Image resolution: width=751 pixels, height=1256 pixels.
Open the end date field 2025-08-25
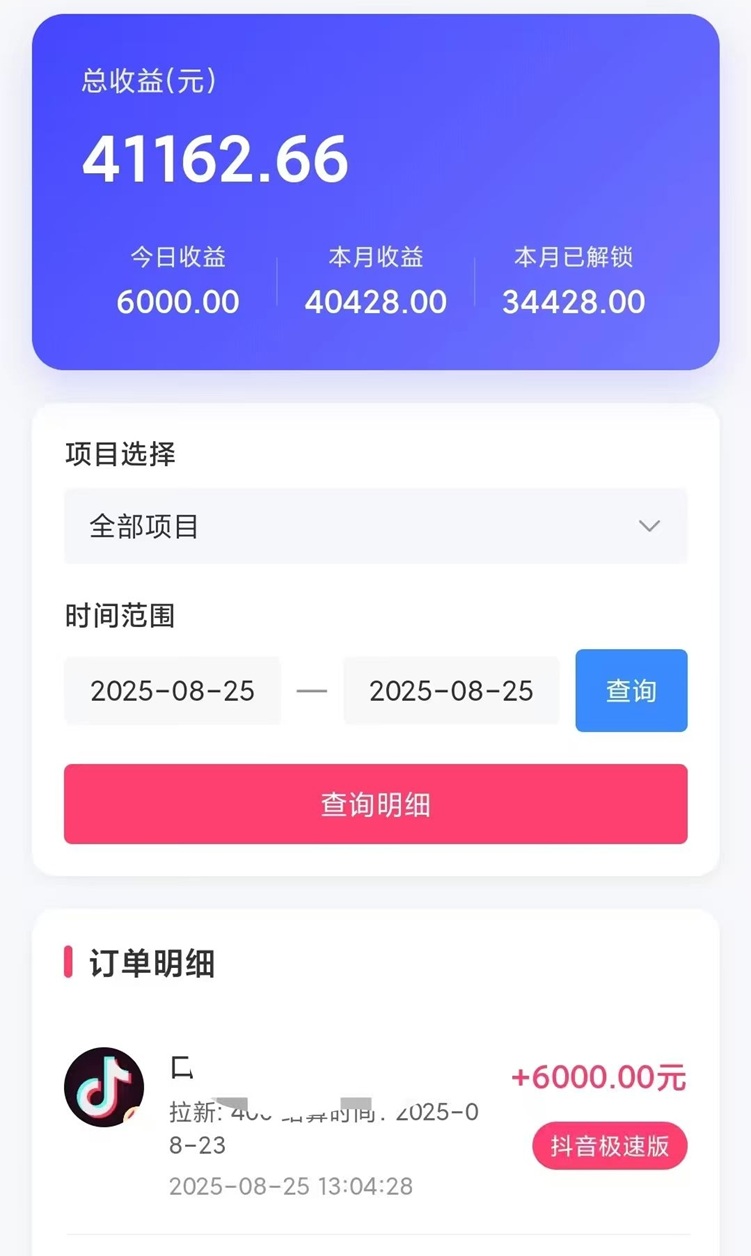click(450, 690)
